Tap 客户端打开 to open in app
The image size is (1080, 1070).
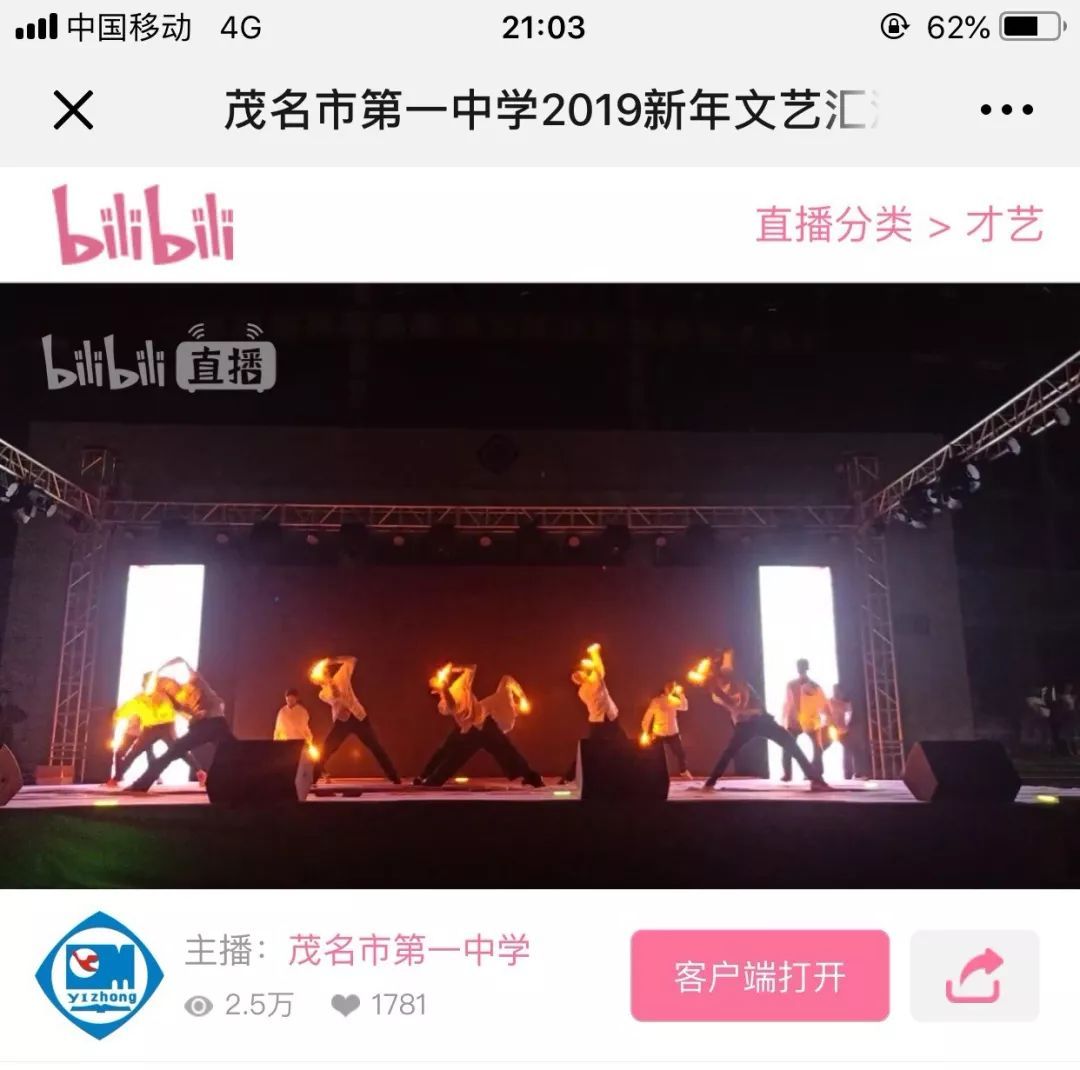(759, 976)
